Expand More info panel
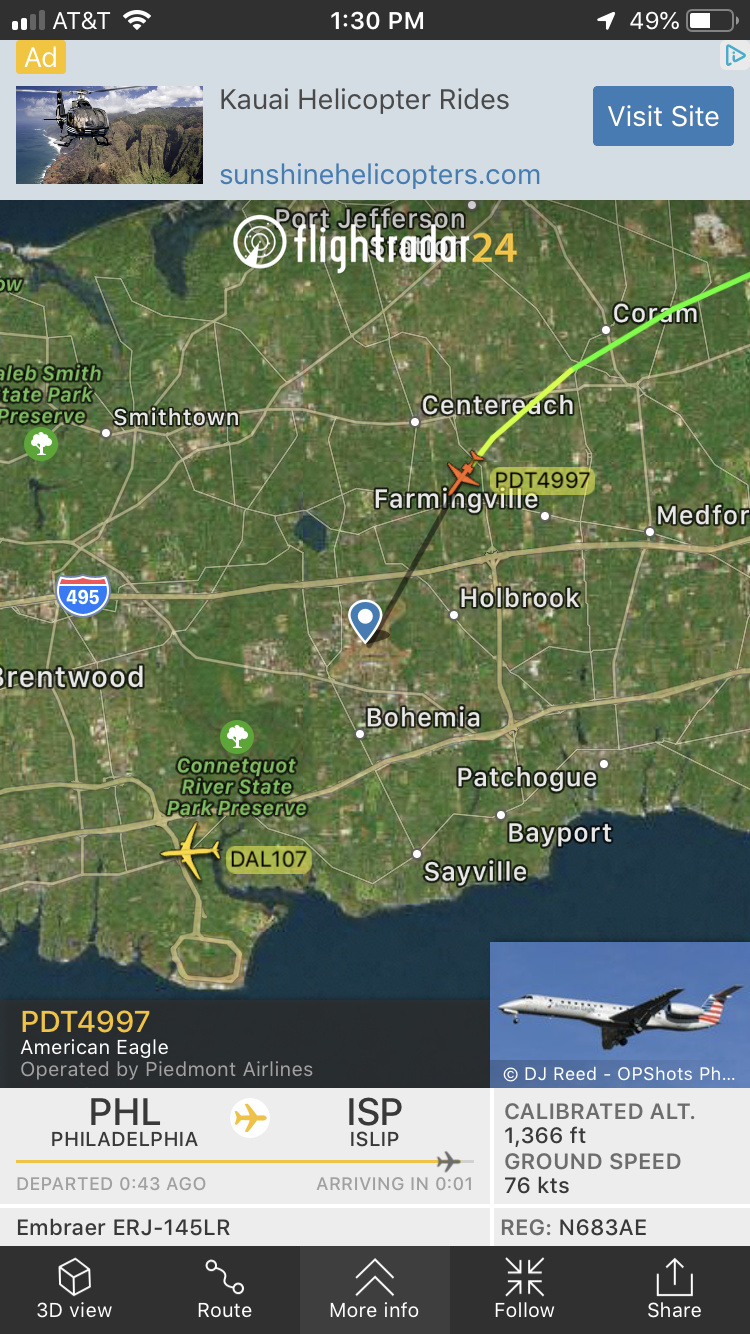Viewport: 750px width, 1334px height. click(375, 1289)
